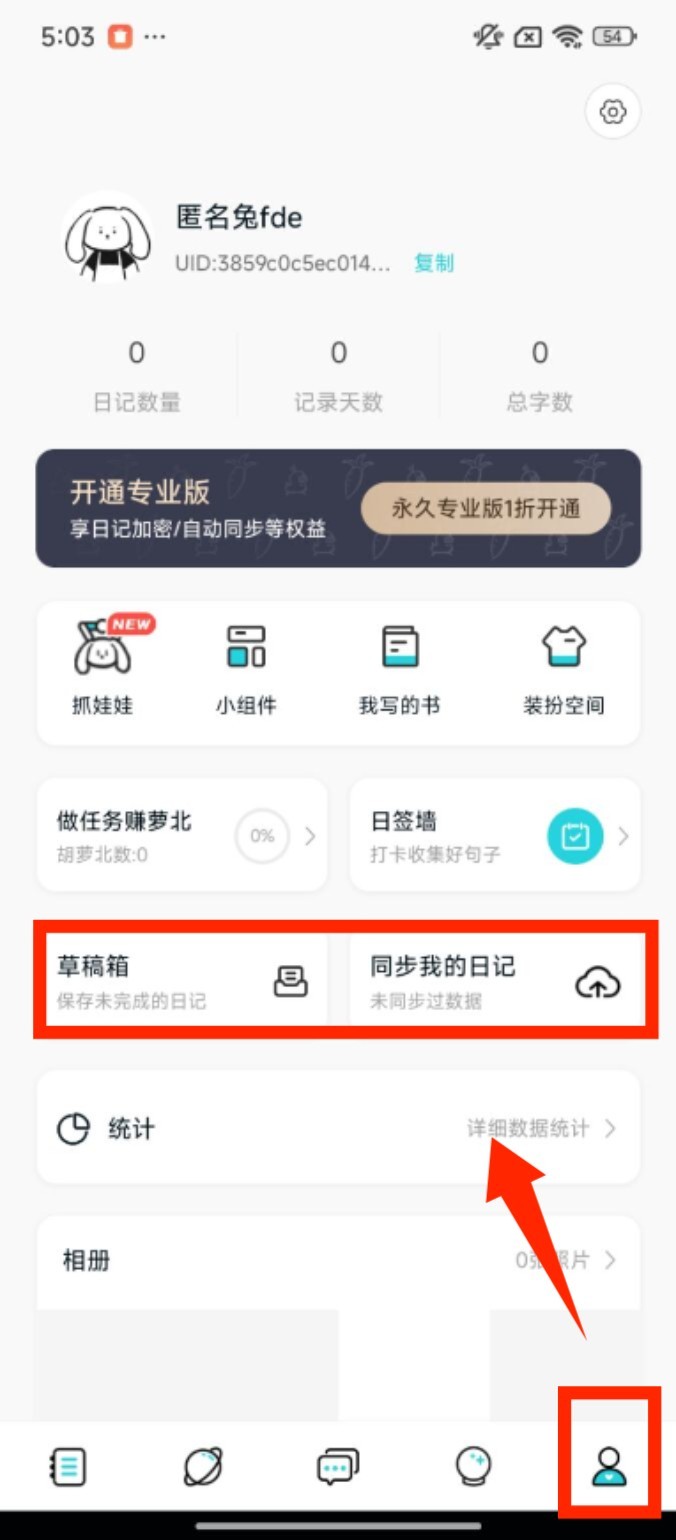Switch to the planet discovery tab
This screenshot has width=676, height=1540.
pyautogui.click(x=203, y=1467)
